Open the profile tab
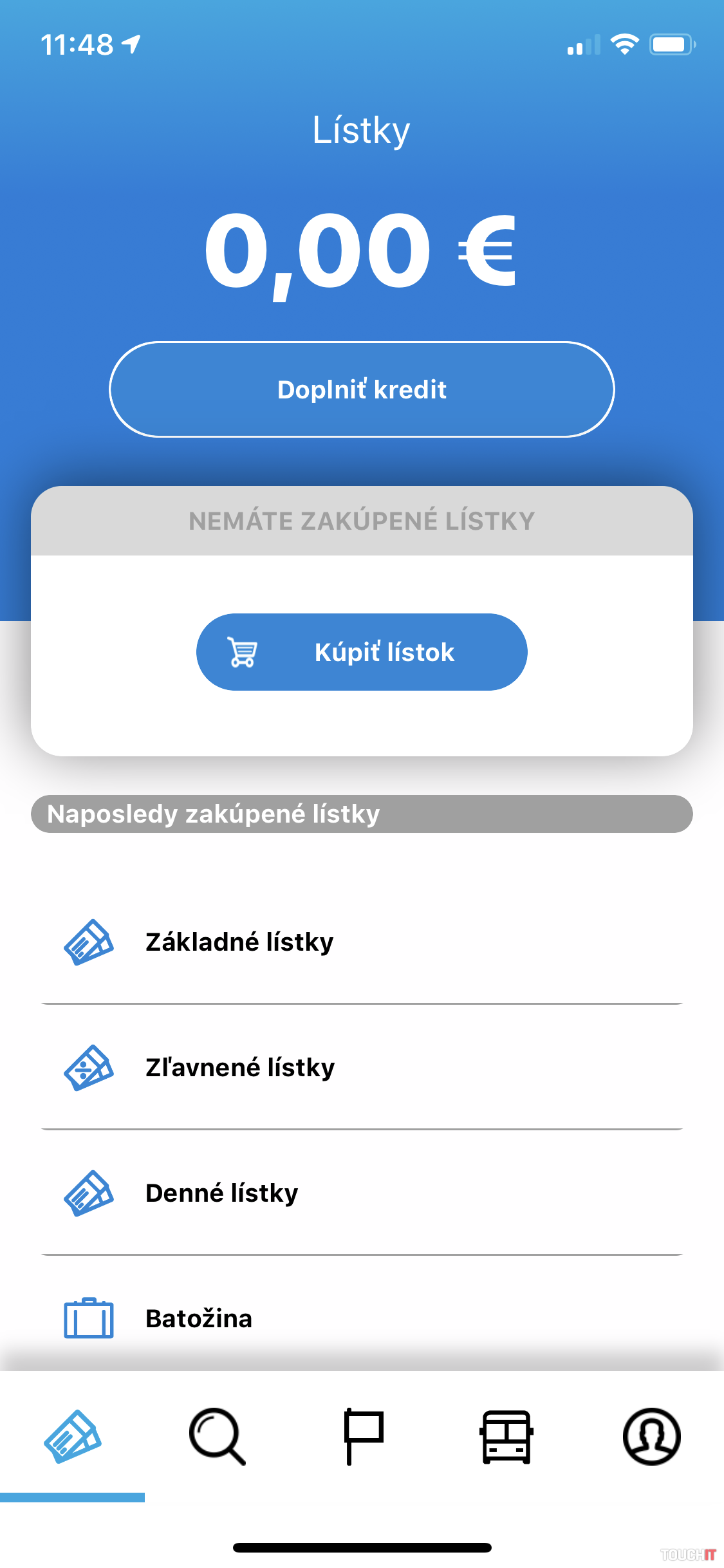 coord(651,1437)
